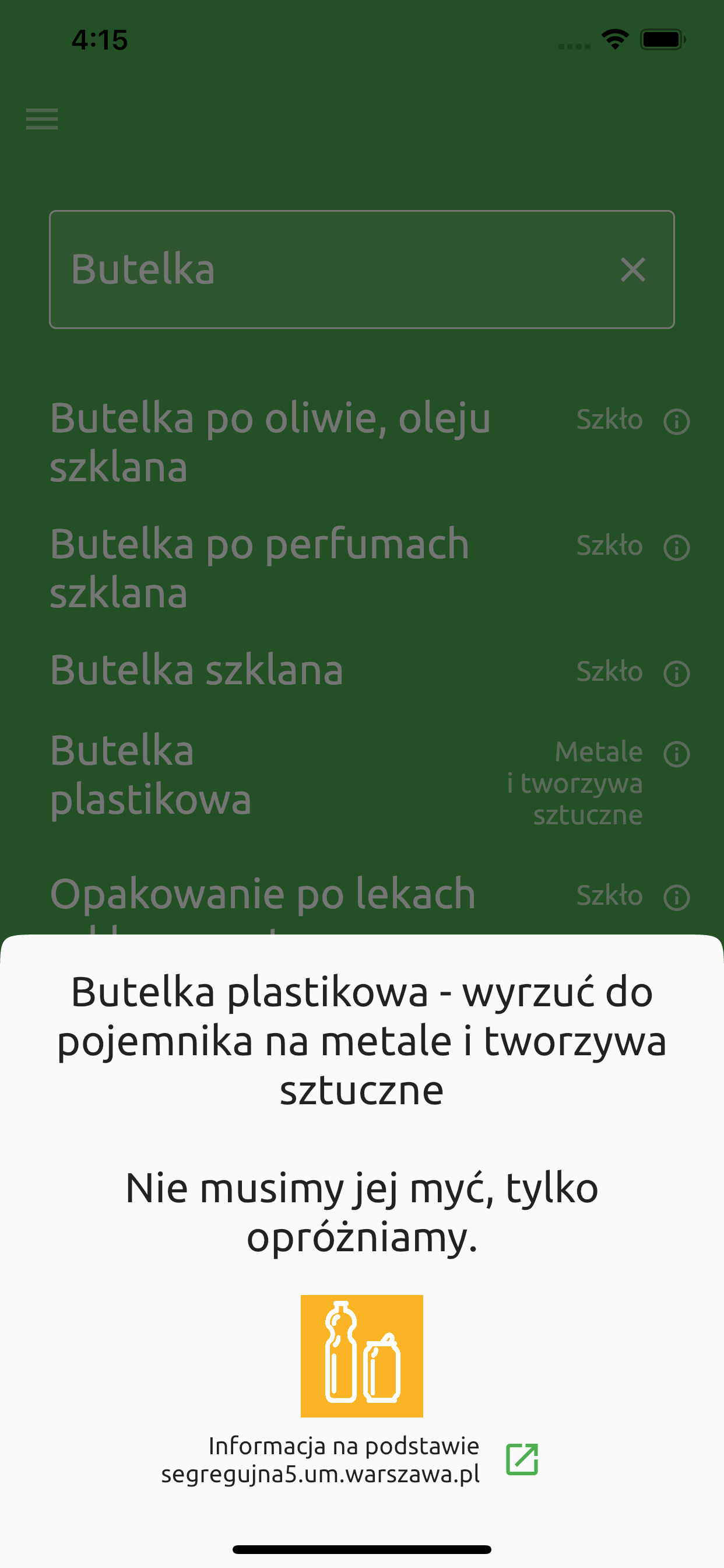Tap the info icon next to Butelka szklana
This screenshot has width=724, height=1568.
click(x=676, y=672)
